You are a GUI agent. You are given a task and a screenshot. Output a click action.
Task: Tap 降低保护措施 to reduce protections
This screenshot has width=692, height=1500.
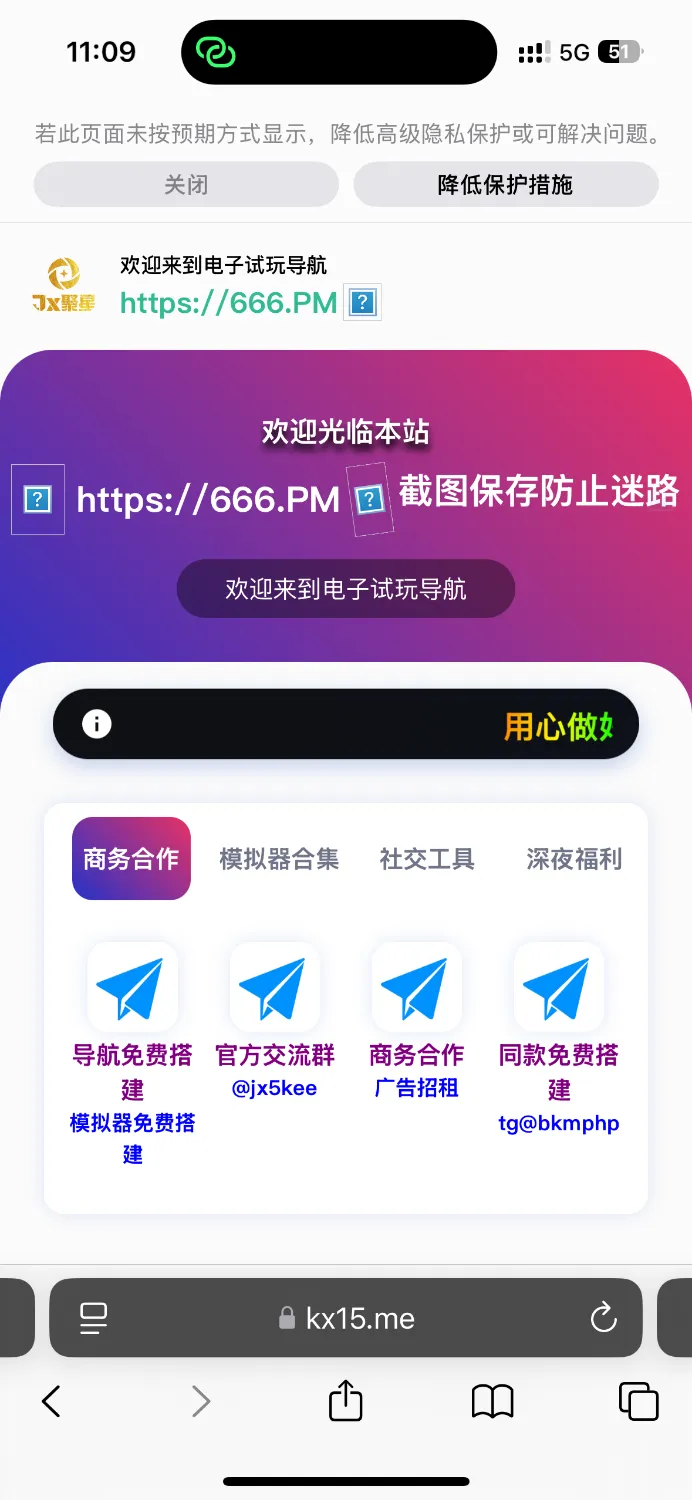(505, 185)
